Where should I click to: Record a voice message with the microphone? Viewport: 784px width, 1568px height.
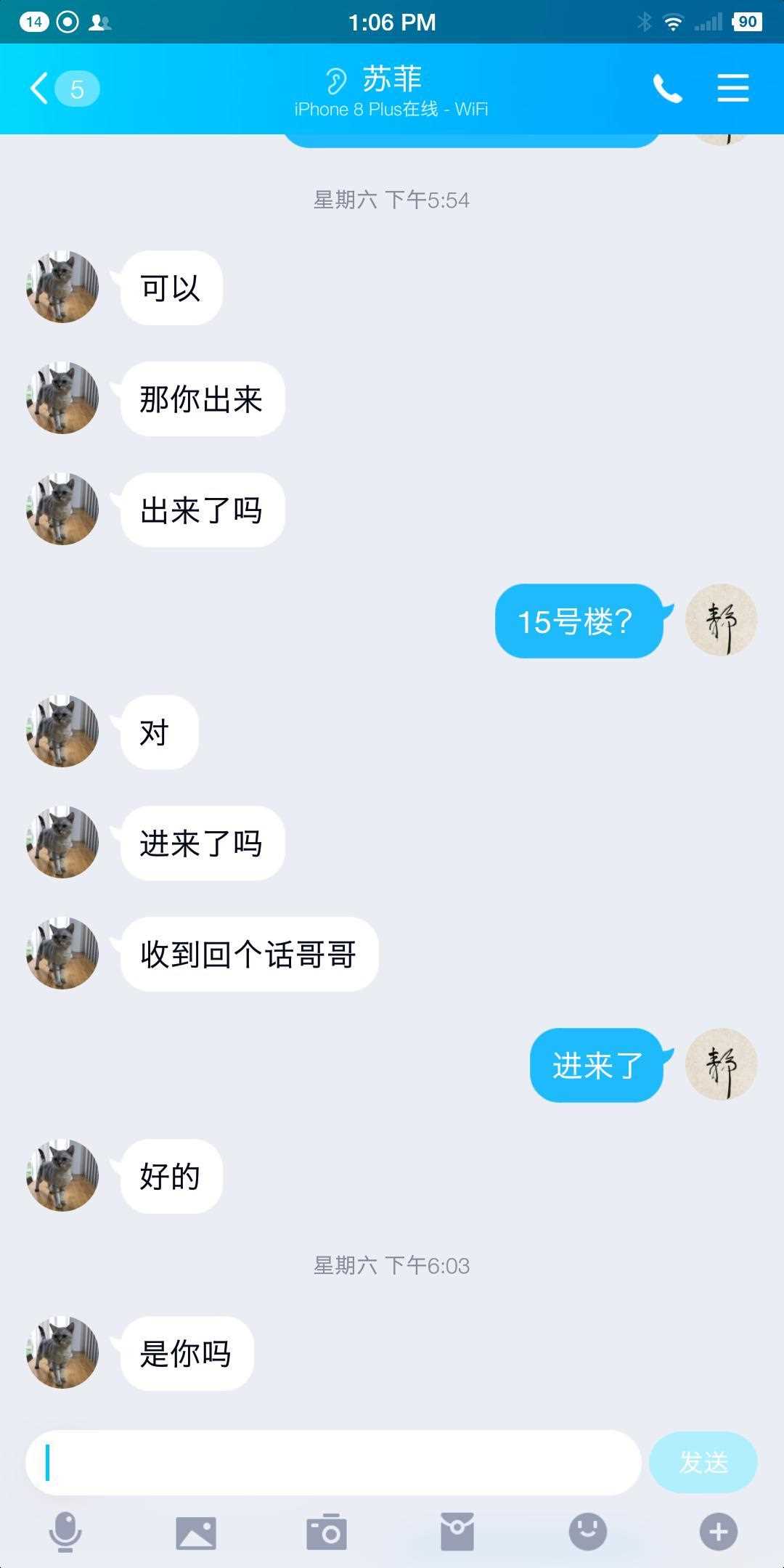click(x=65, y=1532)
